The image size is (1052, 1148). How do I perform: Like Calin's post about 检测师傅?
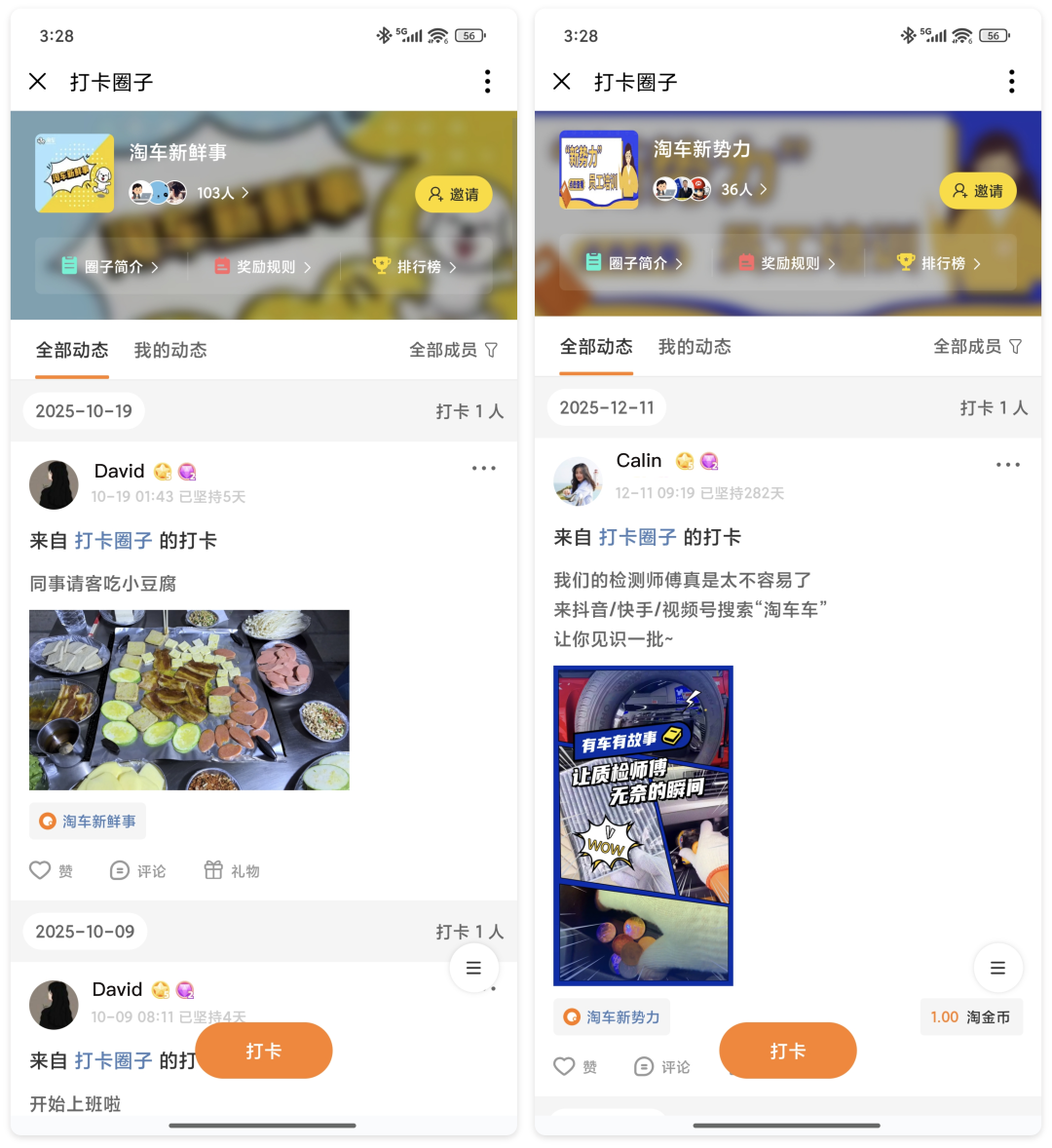(576, 1066)
